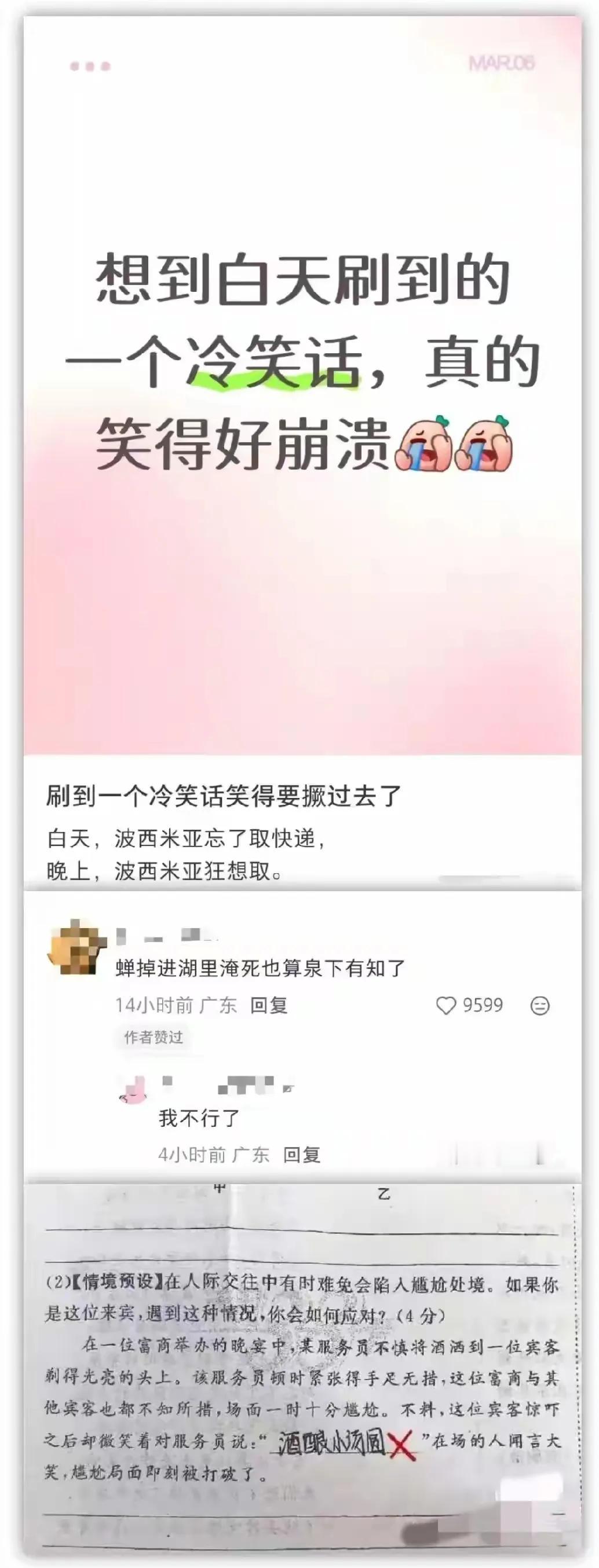
Task: Select the joke text 波西米亚忘了取快递
Action: pos(201,840)
